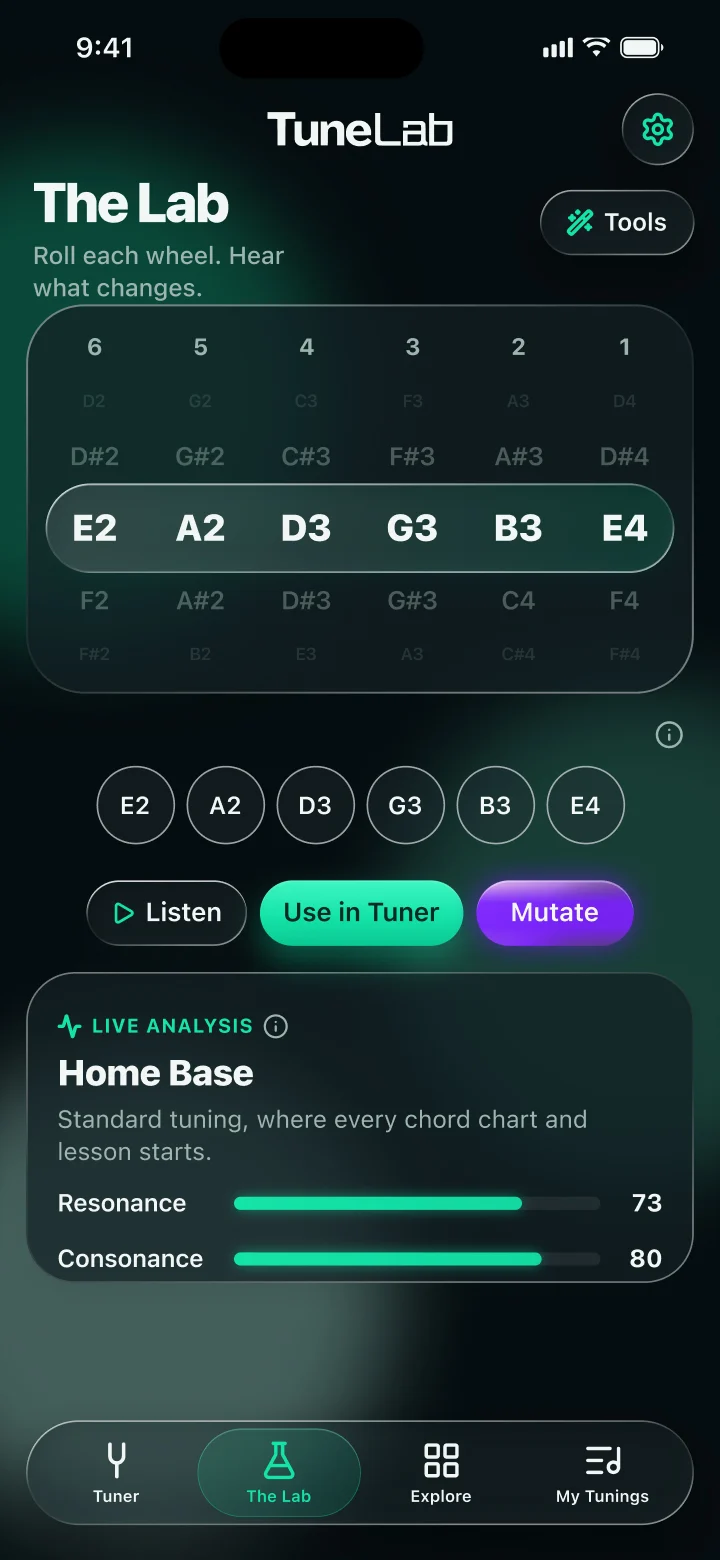Open info icon beside Live Analysis
The image size is (720, 1560).
click(276, 1026)
